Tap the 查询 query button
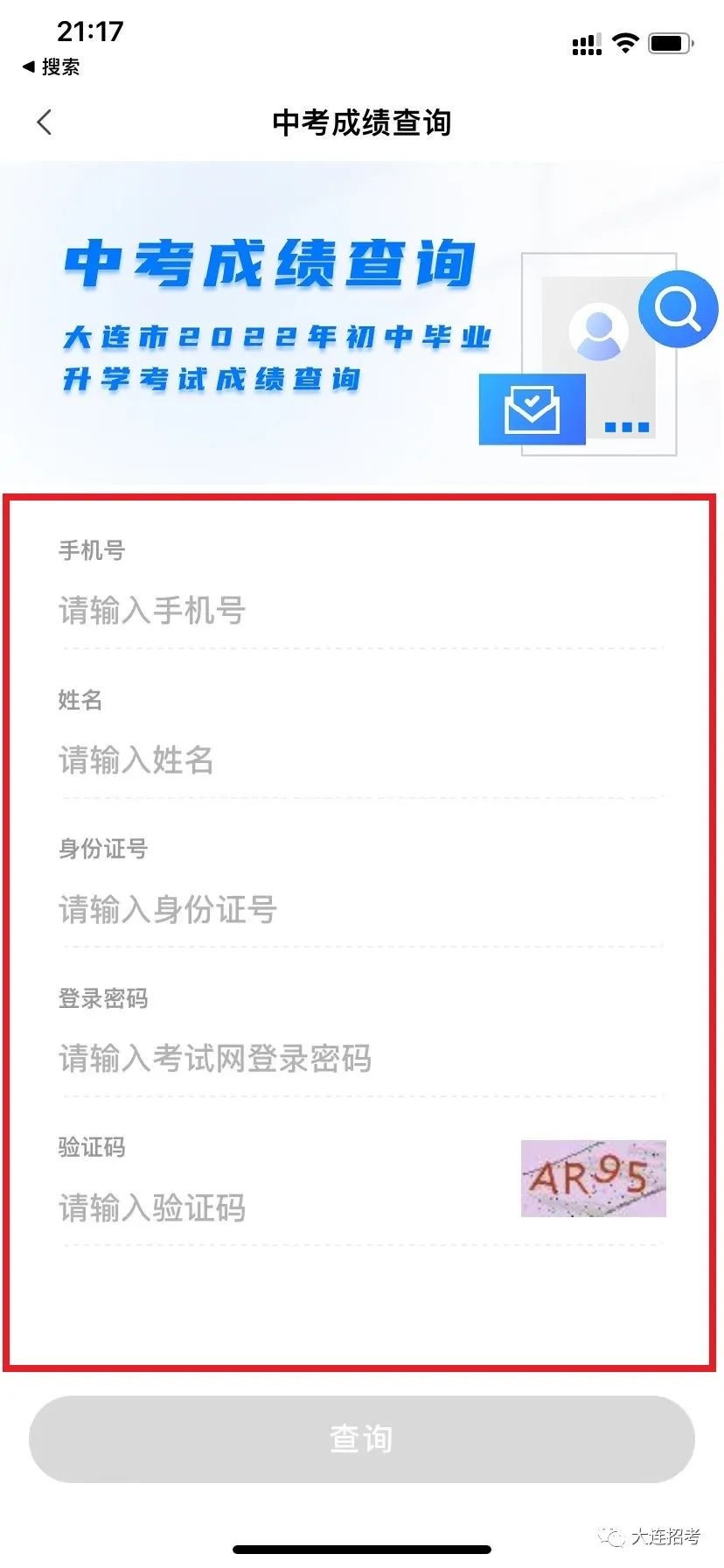Viewport: 724px width, 1568px height. click(x=362, y=1438)
